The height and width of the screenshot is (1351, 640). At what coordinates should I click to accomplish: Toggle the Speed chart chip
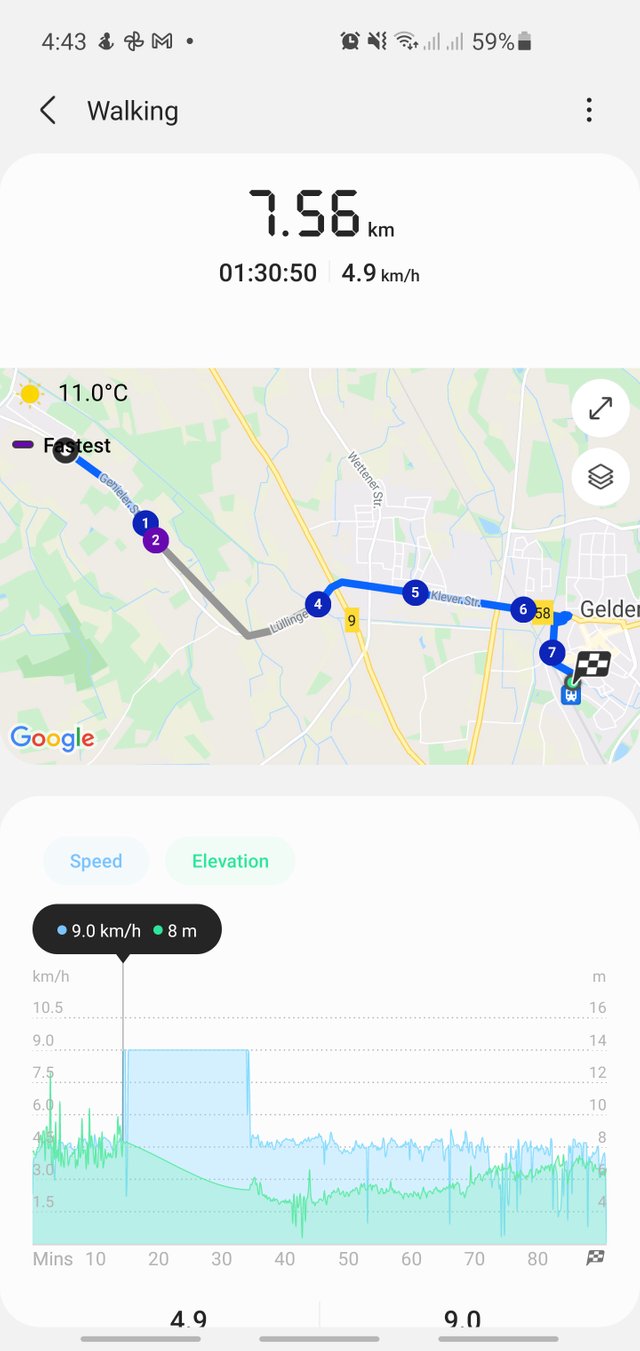tap(96, 861)
